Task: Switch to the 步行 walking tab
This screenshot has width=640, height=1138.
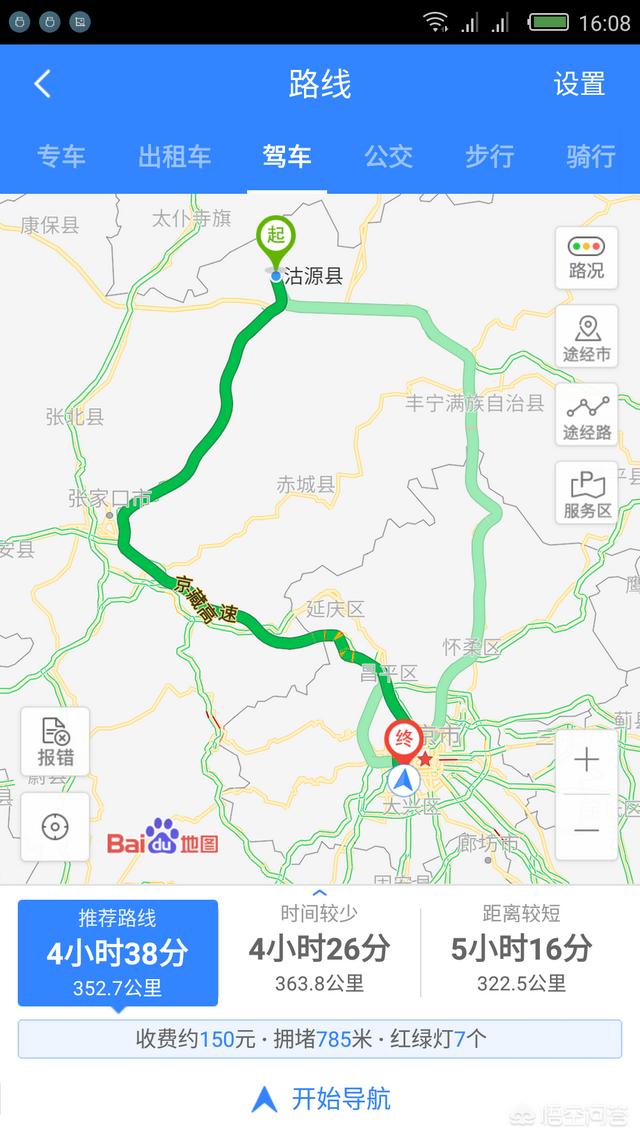Action: [x=490, y=156]
